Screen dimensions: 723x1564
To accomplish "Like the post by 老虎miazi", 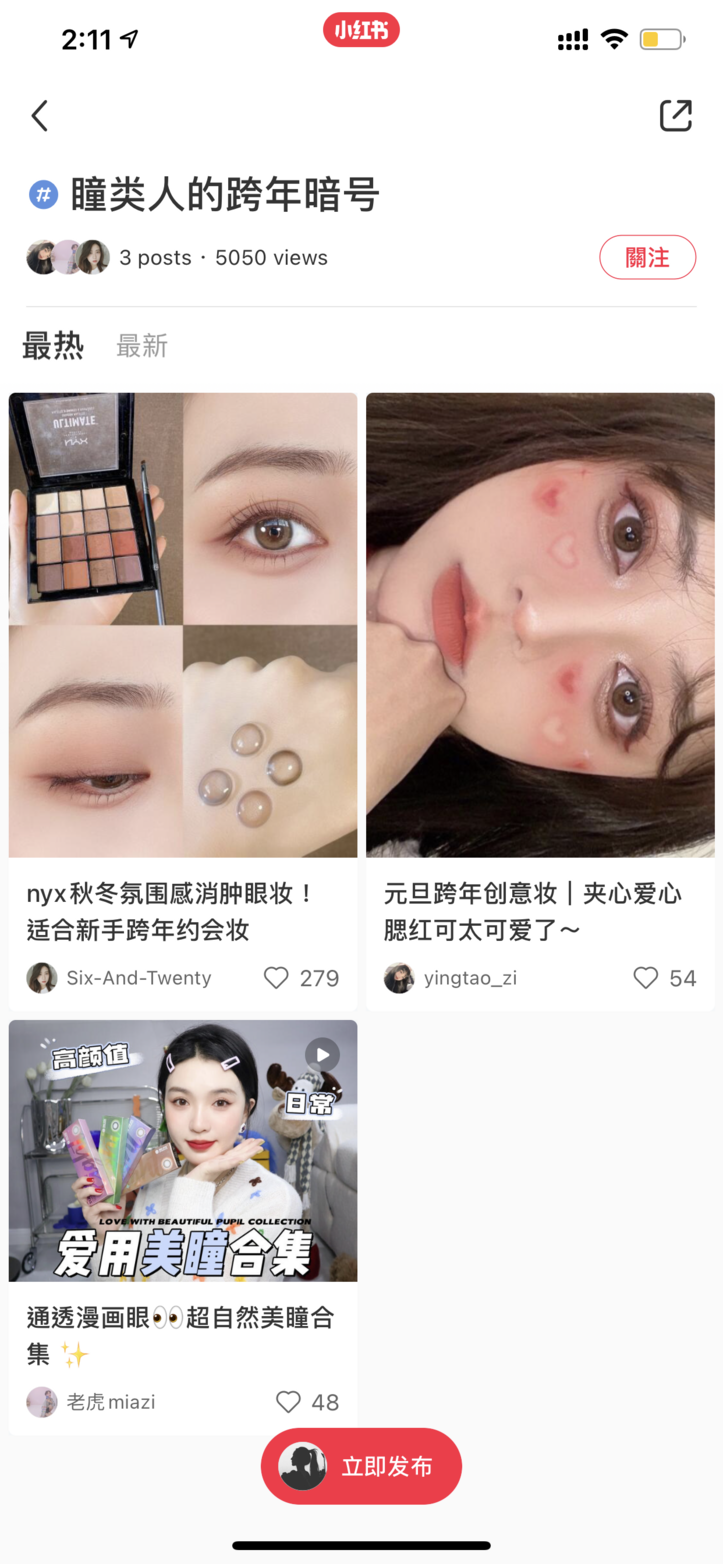I will point(288,1402).
